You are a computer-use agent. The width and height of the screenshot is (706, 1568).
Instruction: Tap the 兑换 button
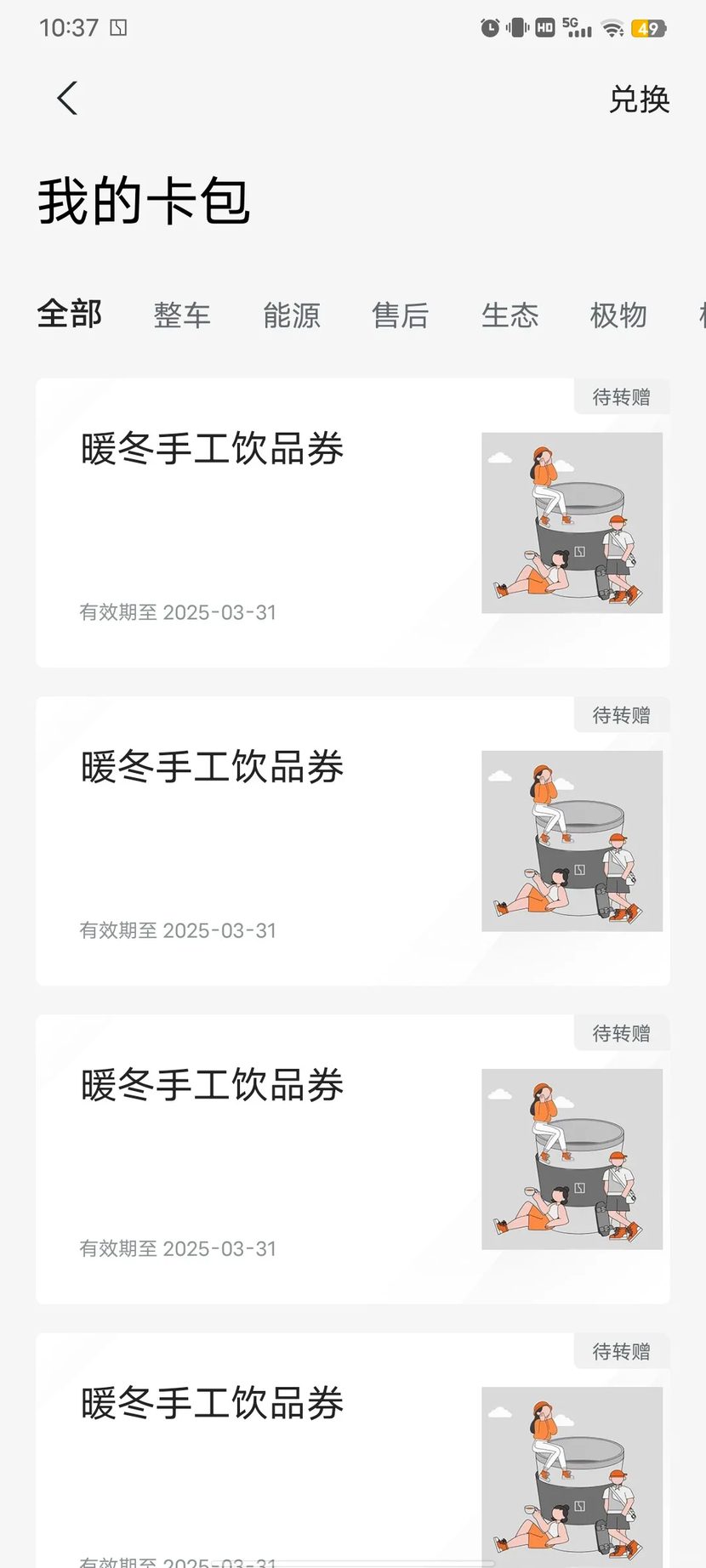coord(639,99)
